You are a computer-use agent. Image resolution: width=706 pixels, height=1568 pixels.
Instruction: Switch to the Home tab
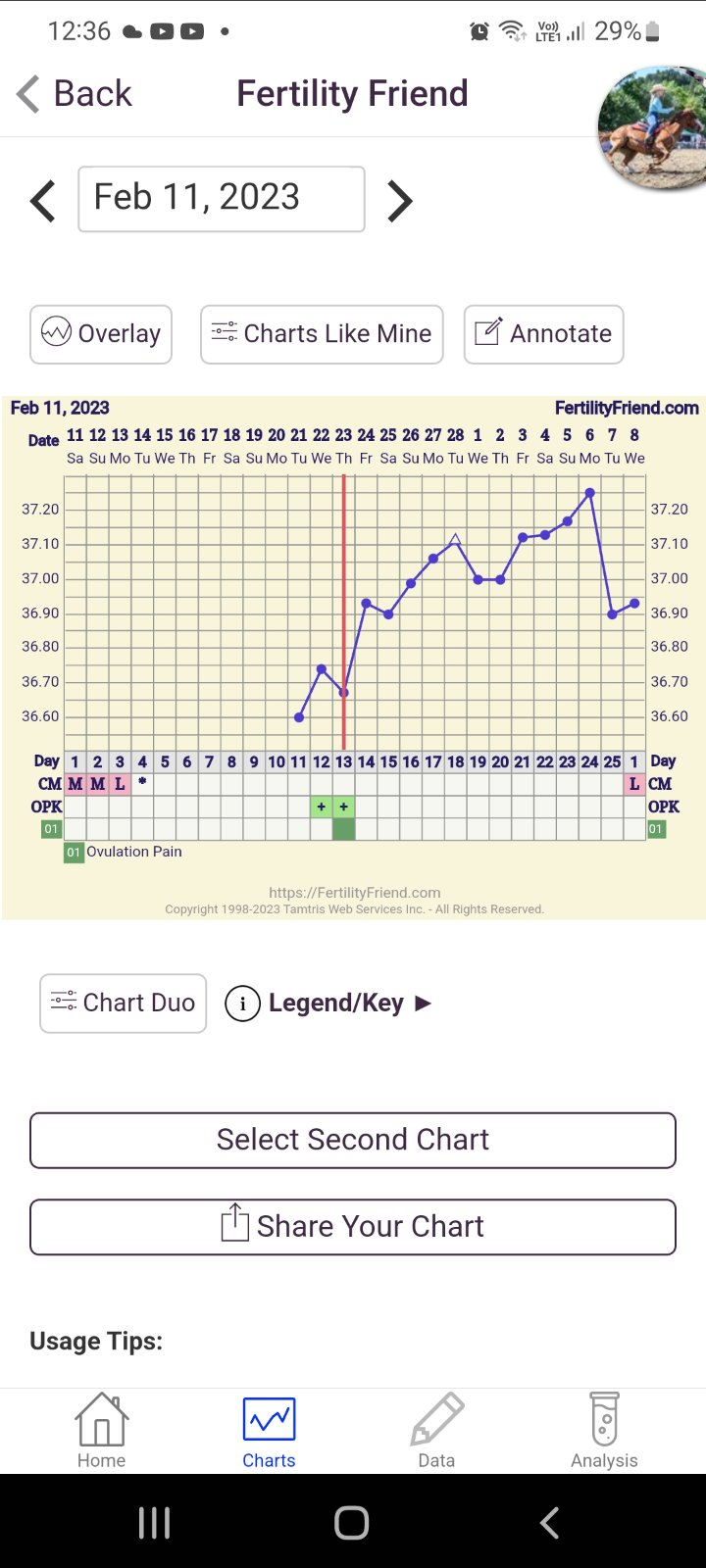point(102,1431)
